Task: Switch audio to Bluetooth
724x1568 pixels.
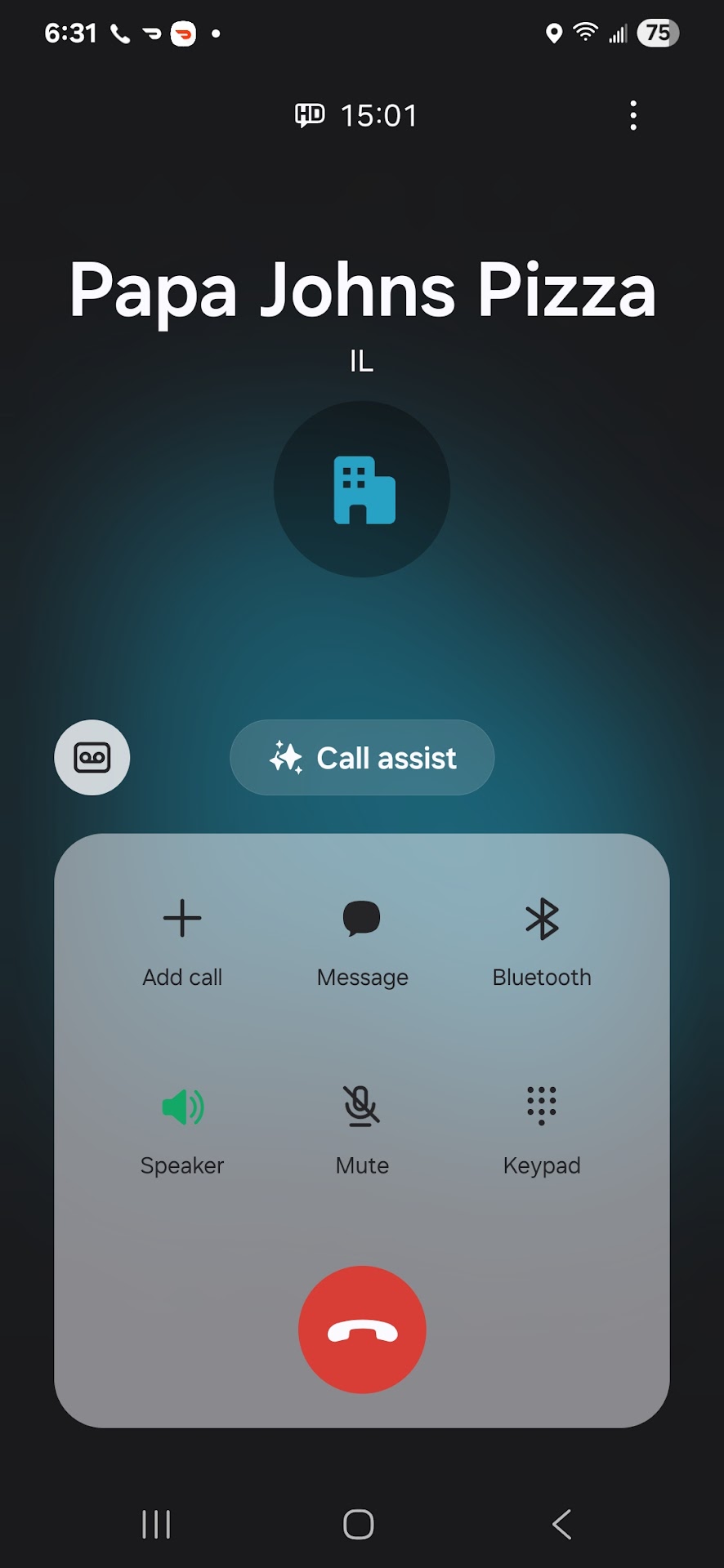Action: [x=542, y=940]
